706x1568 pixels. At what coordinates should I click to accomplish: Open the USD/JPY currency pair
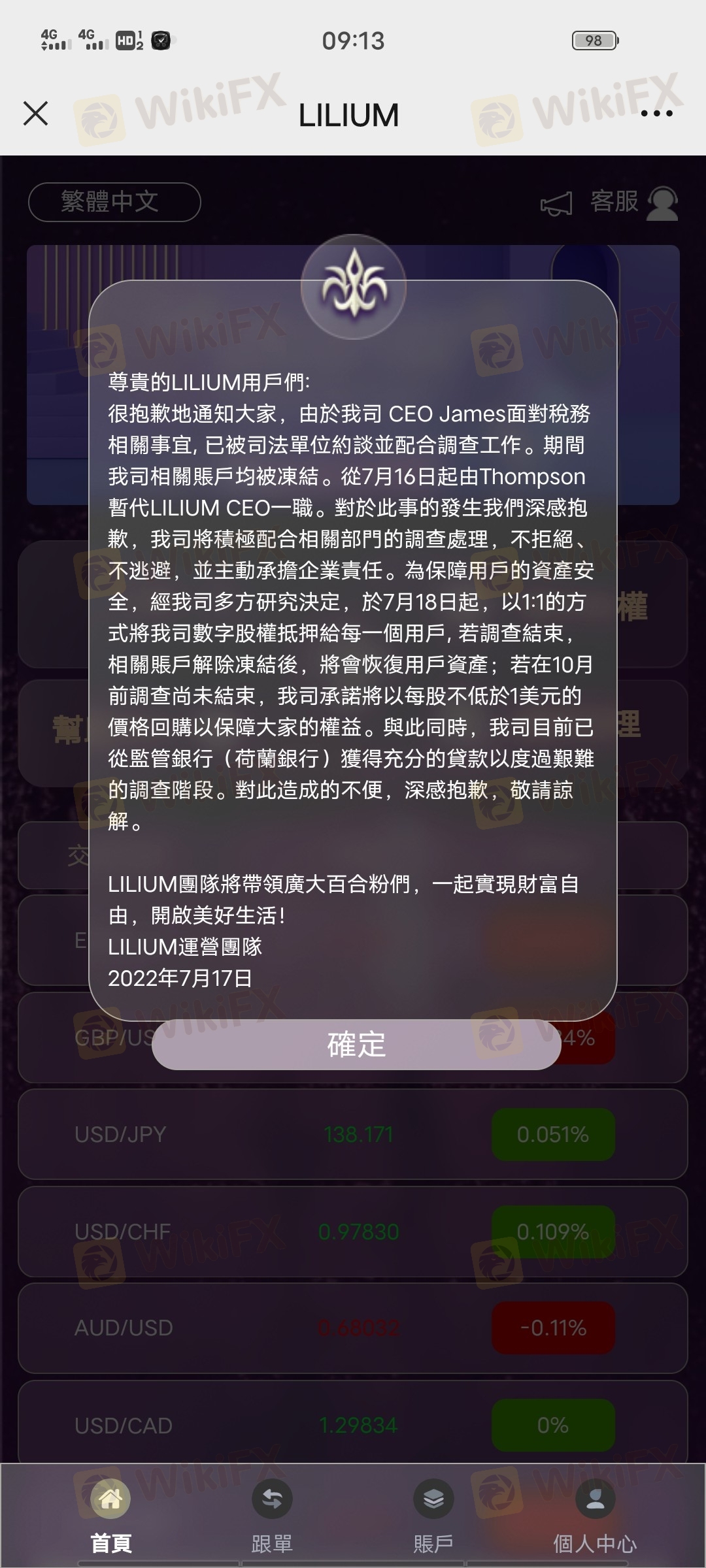point(353,1134)
